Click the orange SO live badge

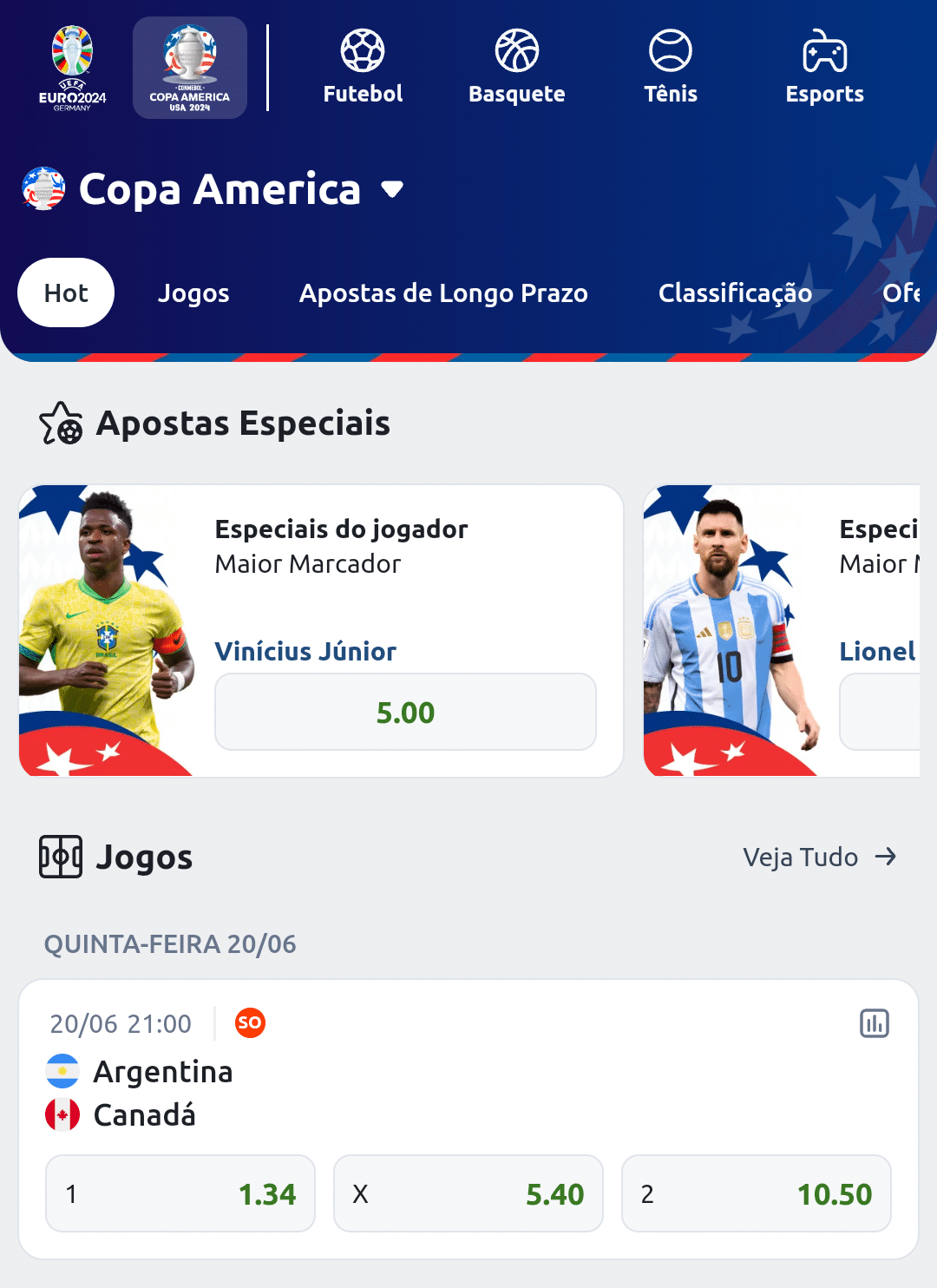pyautogui.click(x=250, y=1023)
